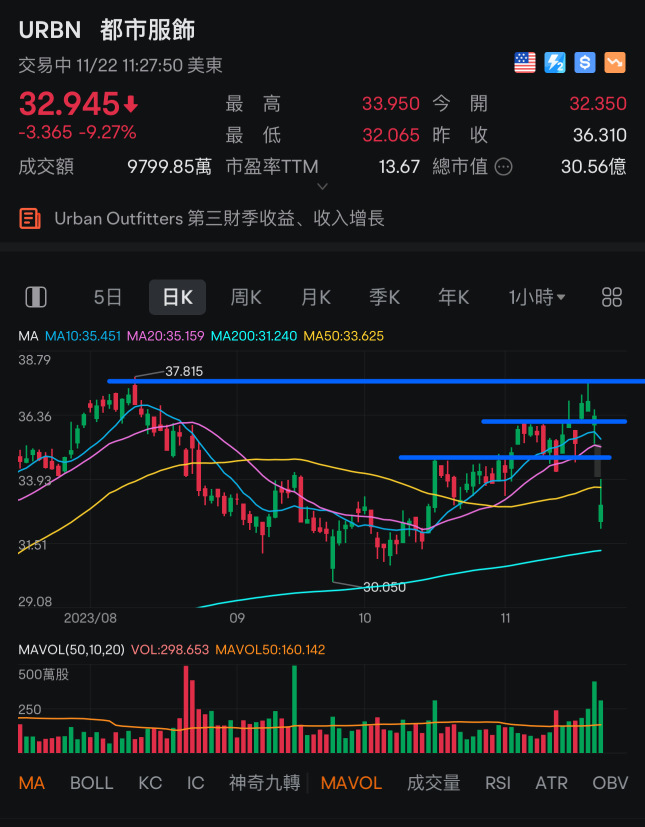Open the 總市值 info icon
This screenshot has height=827, width=645.
click(504, 167)
